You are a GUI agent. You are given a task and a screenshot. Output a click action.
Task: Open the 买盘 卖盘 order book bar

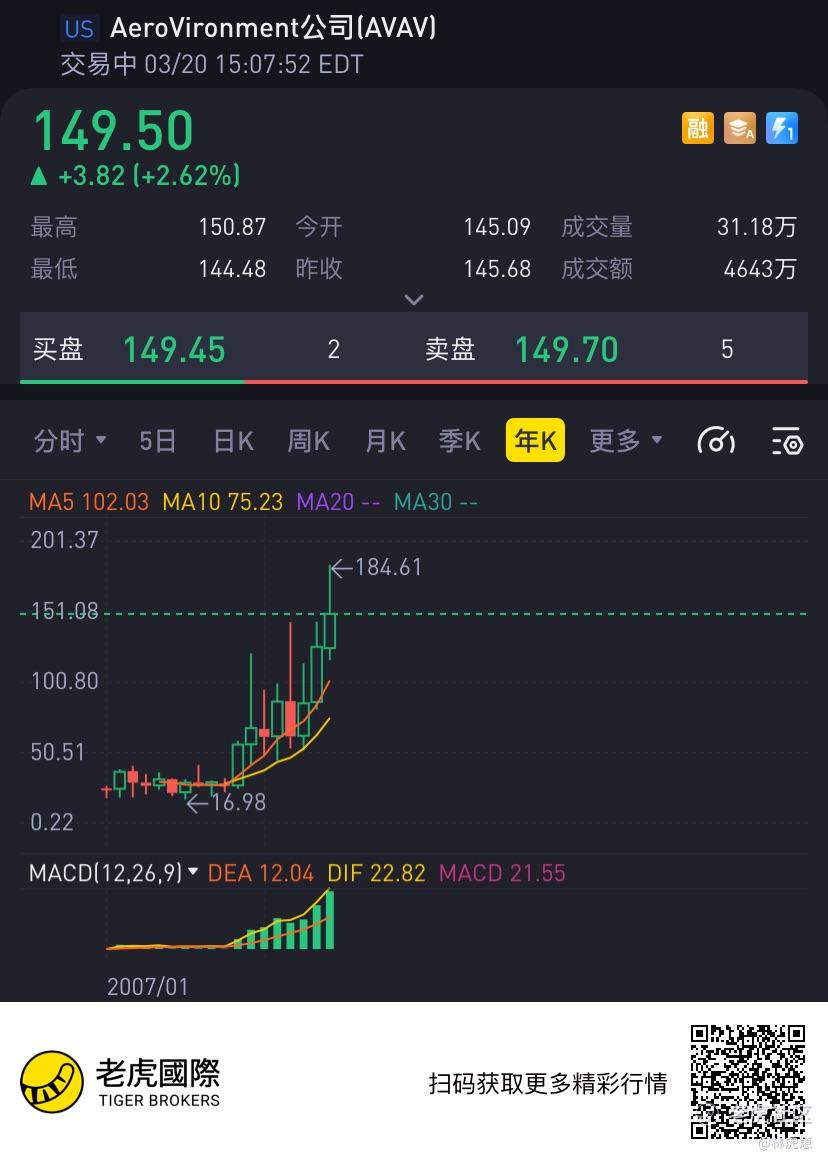(x=414, y=349)
